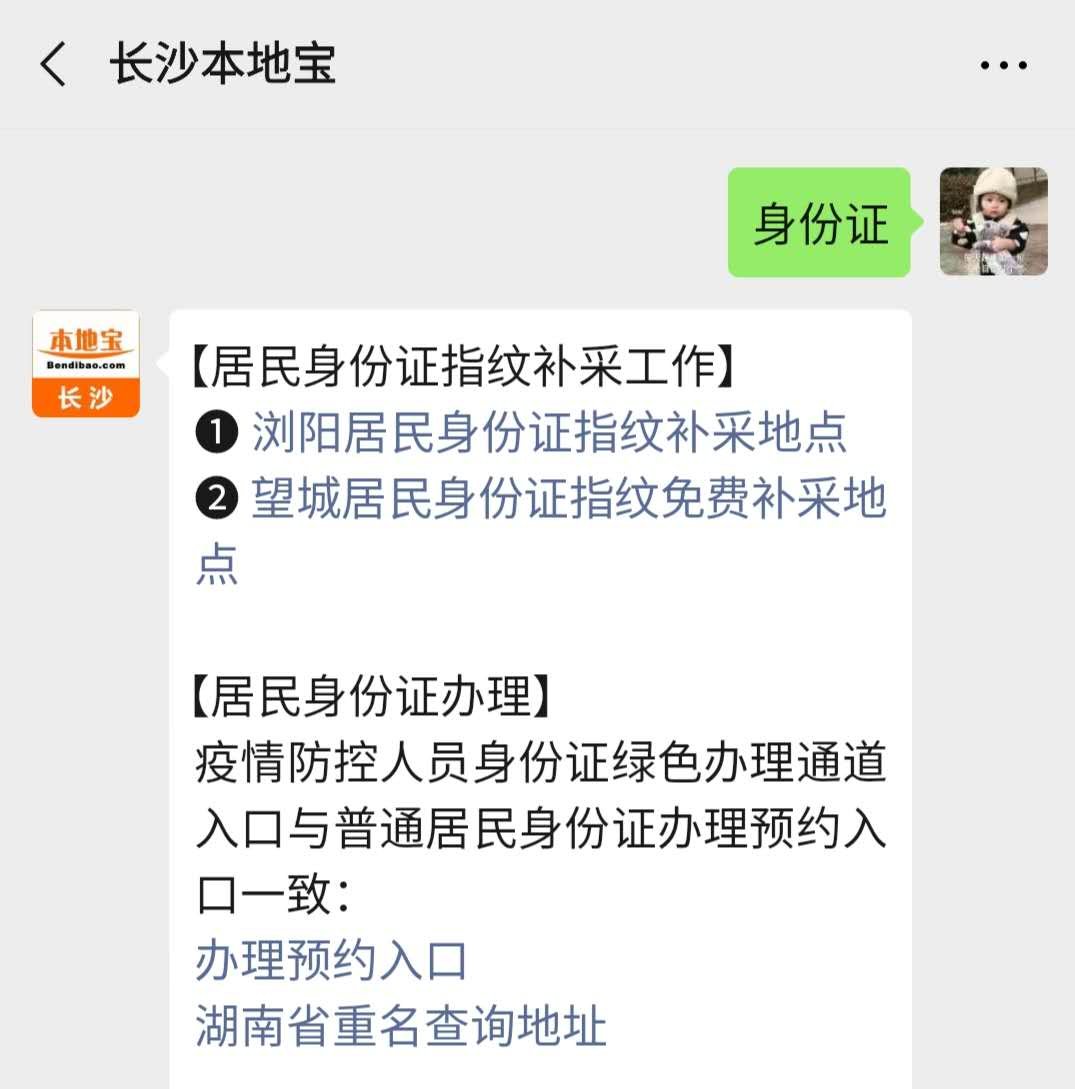Open the 浏阳居民身份证指纹补采地点 link
The width and height of the screenshot is (1075, 1089).
click(549, 432)
